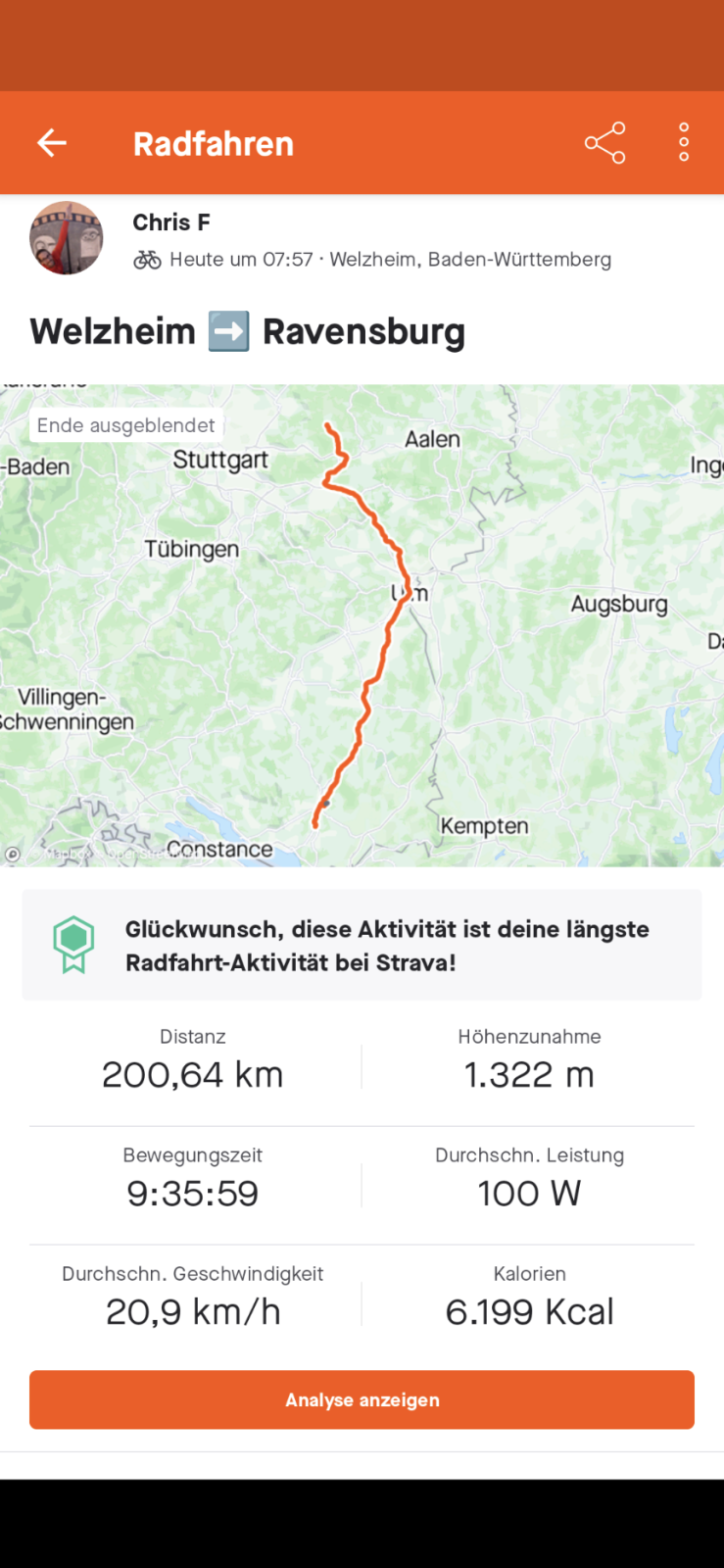Tap the Analyse anzeigen button
Viewport: 724px width, 1568px height.
click(x=362, y=1399)
